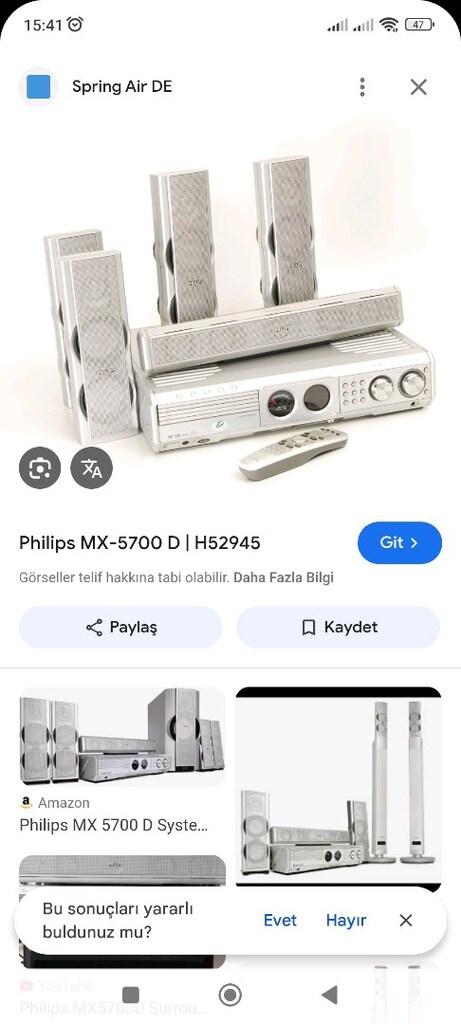Share the image with Paylaş

[x=121, y=628]
